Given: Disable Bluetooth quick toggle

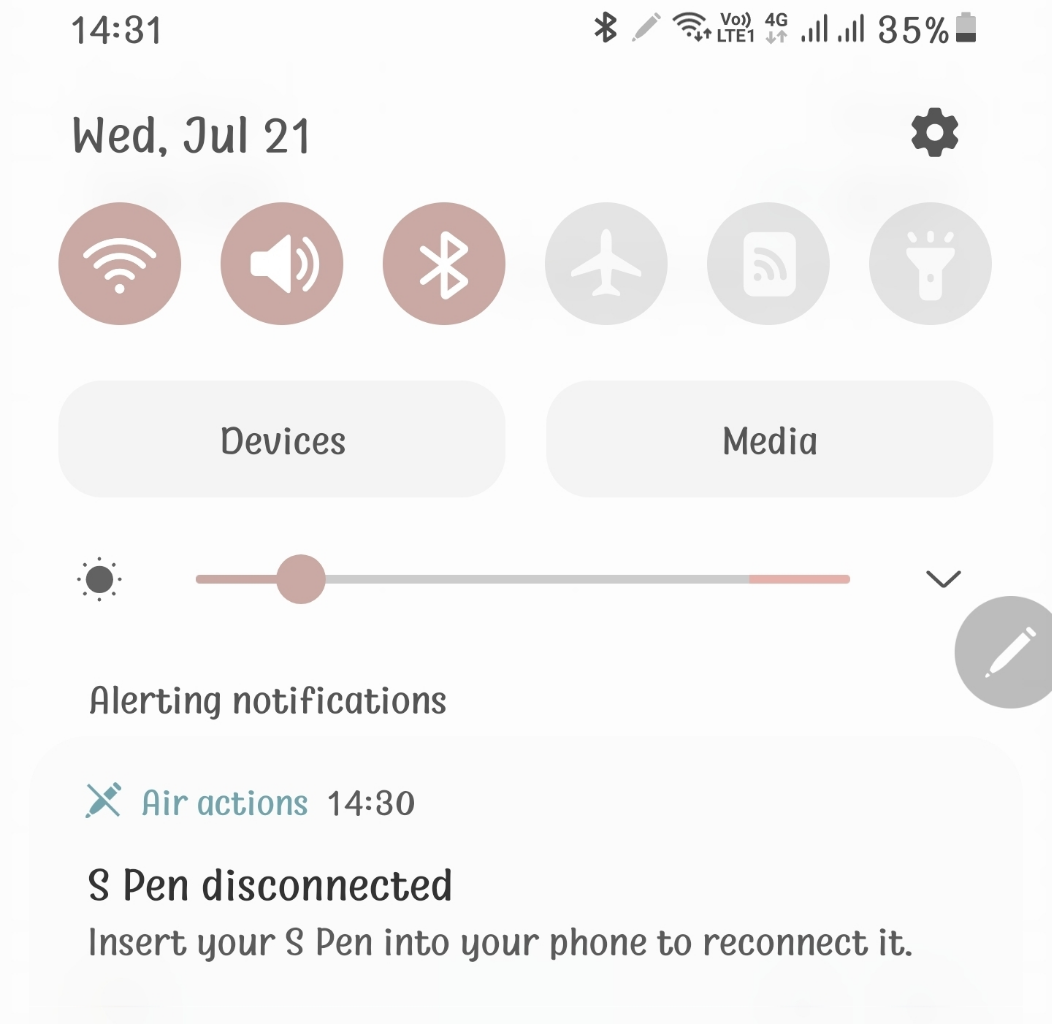Looking at the screenshot, I should tap(444, 265).
